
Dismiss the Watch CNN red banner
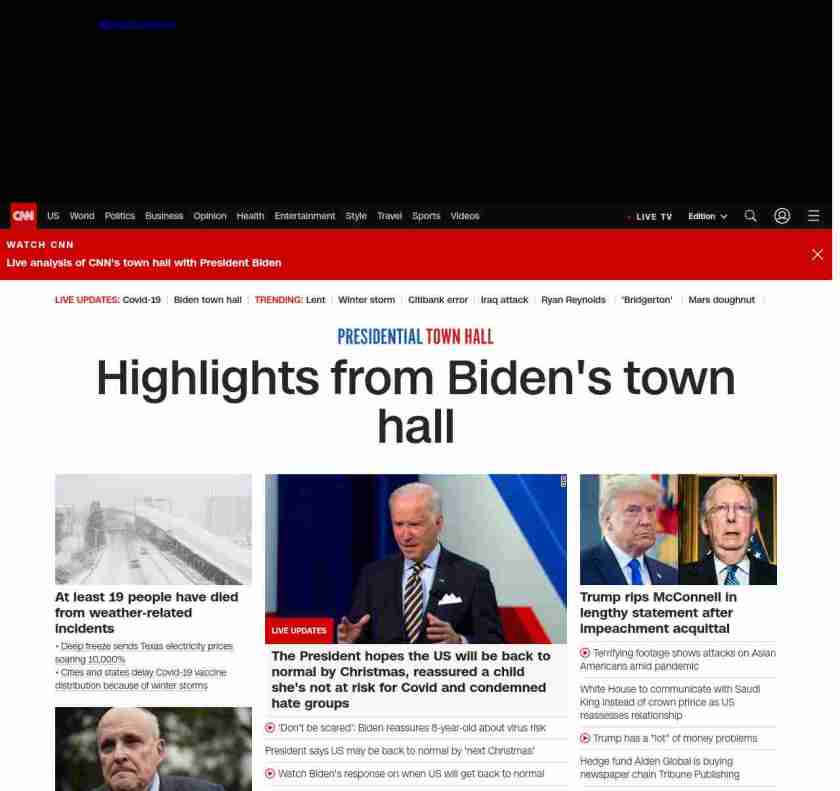tap(817, 254)
